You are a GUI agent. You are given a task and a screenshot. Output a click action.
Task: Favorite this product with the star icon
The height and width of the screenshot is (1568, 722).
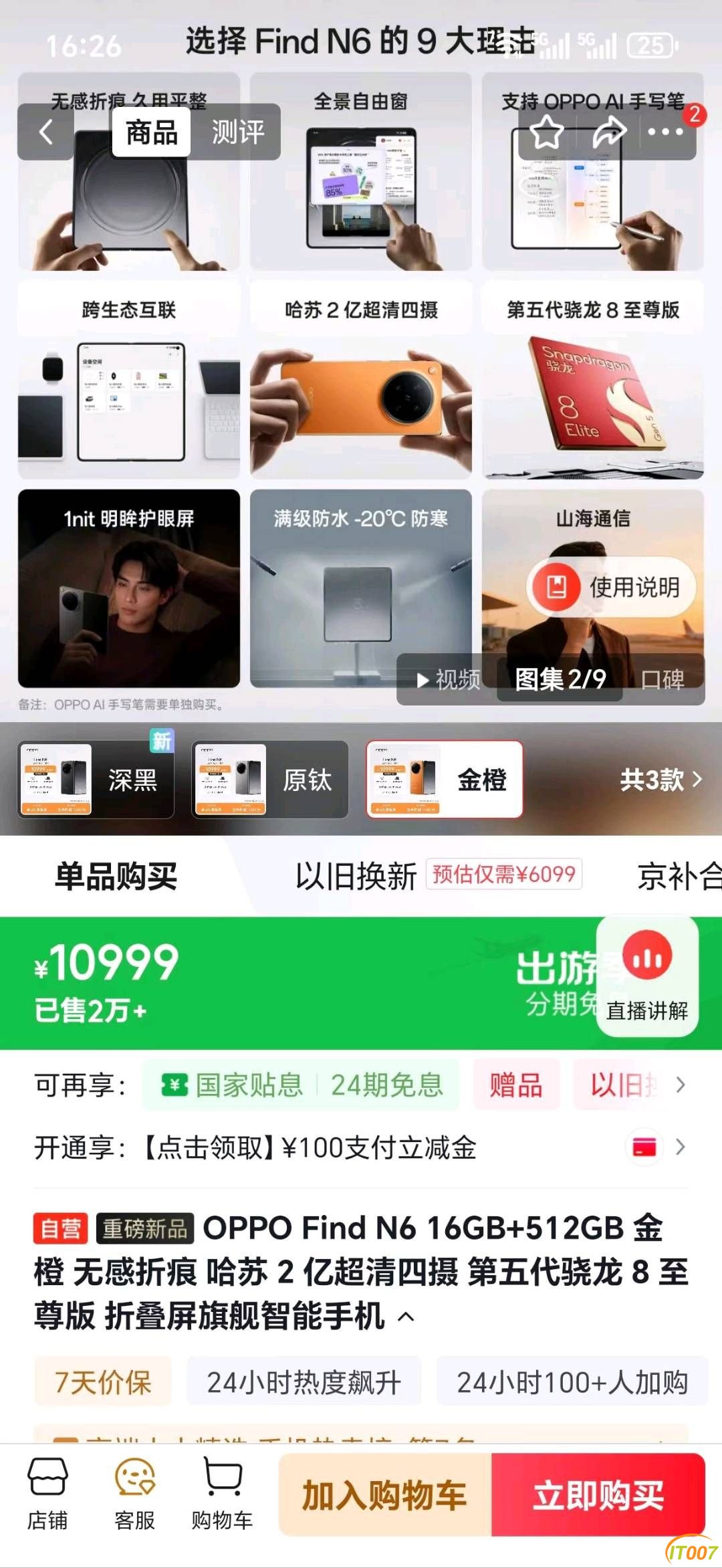[x=547, y=132]
